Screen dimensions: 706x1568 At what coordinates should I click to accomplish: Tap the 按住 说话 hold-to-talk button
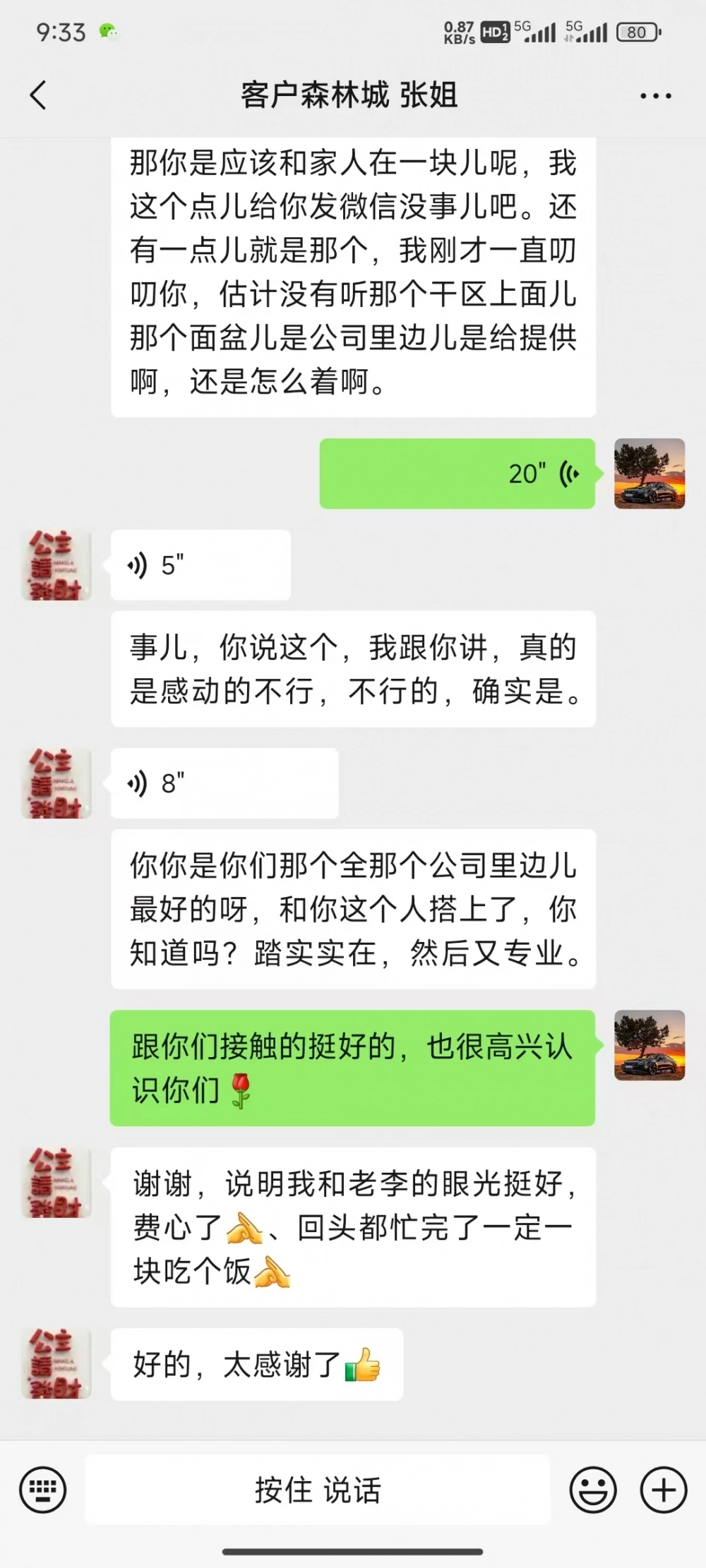click(x=318, y=1490)
